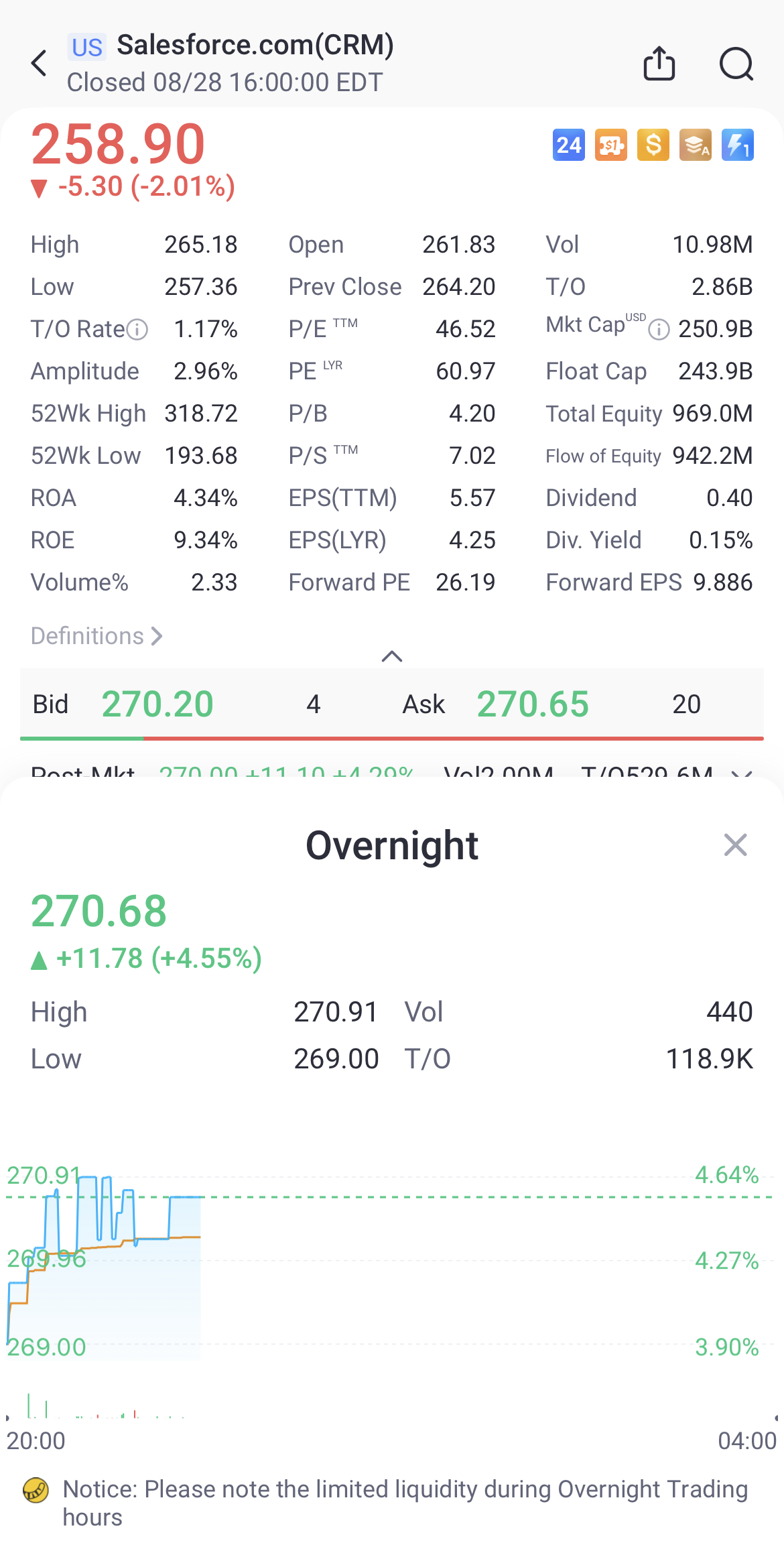The width and height of the screenshot is (784, 1553).
Task: Collapse the stock details with the up chevron
Action: [x=392, y=656]
